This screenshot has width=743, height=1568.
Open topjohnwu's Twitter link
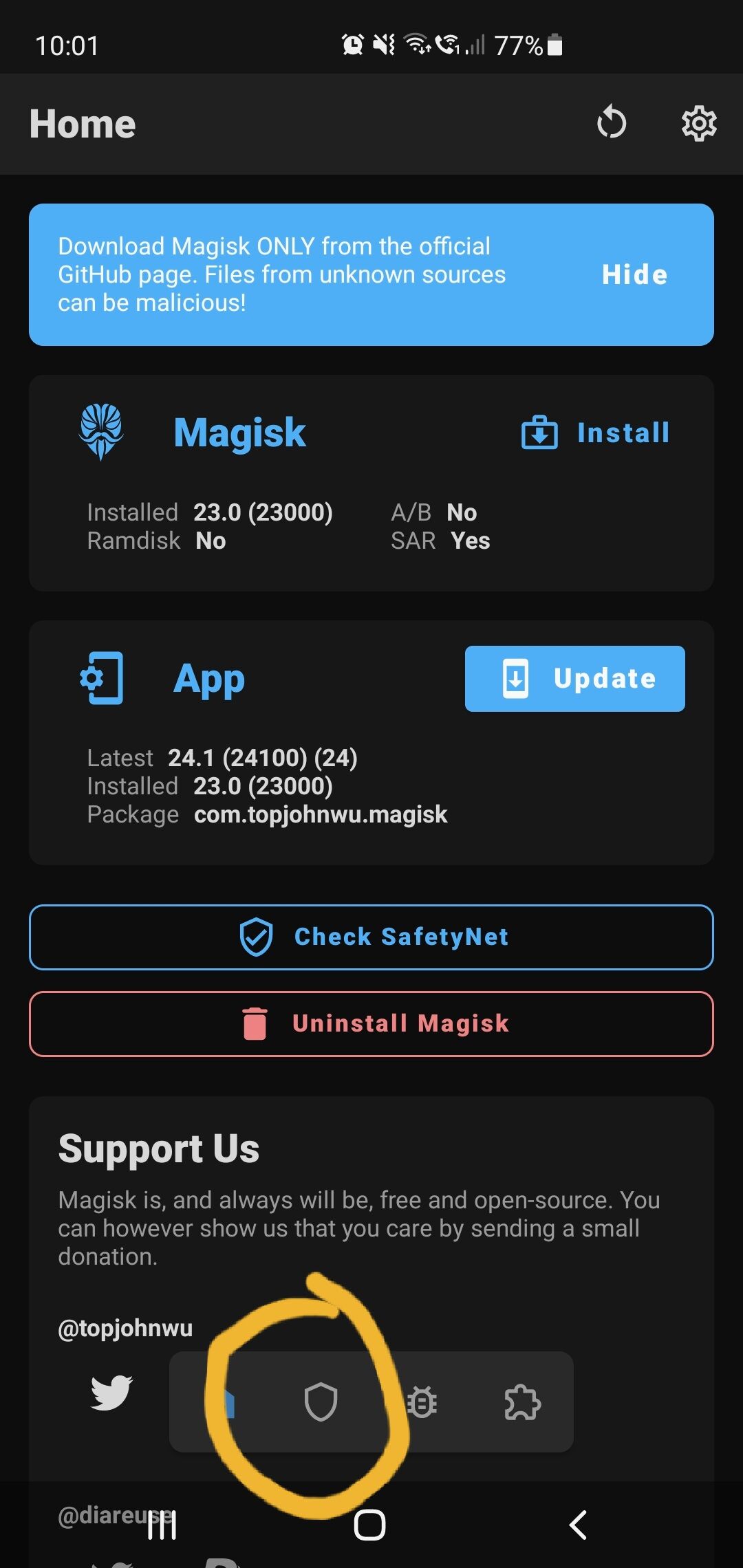(111, 1392)
